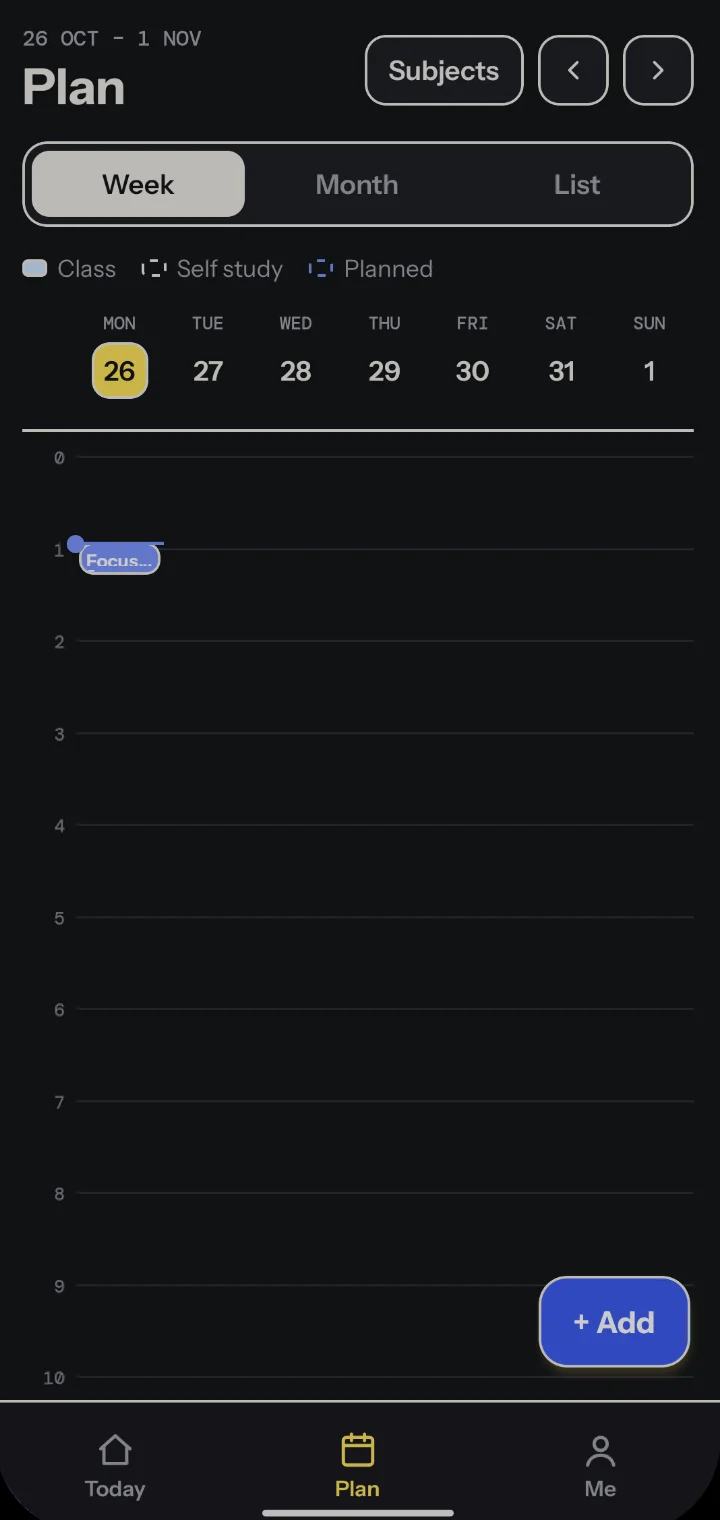Open the Today tab
This screenshot has width=720, height=1520.
point(115,1466)
